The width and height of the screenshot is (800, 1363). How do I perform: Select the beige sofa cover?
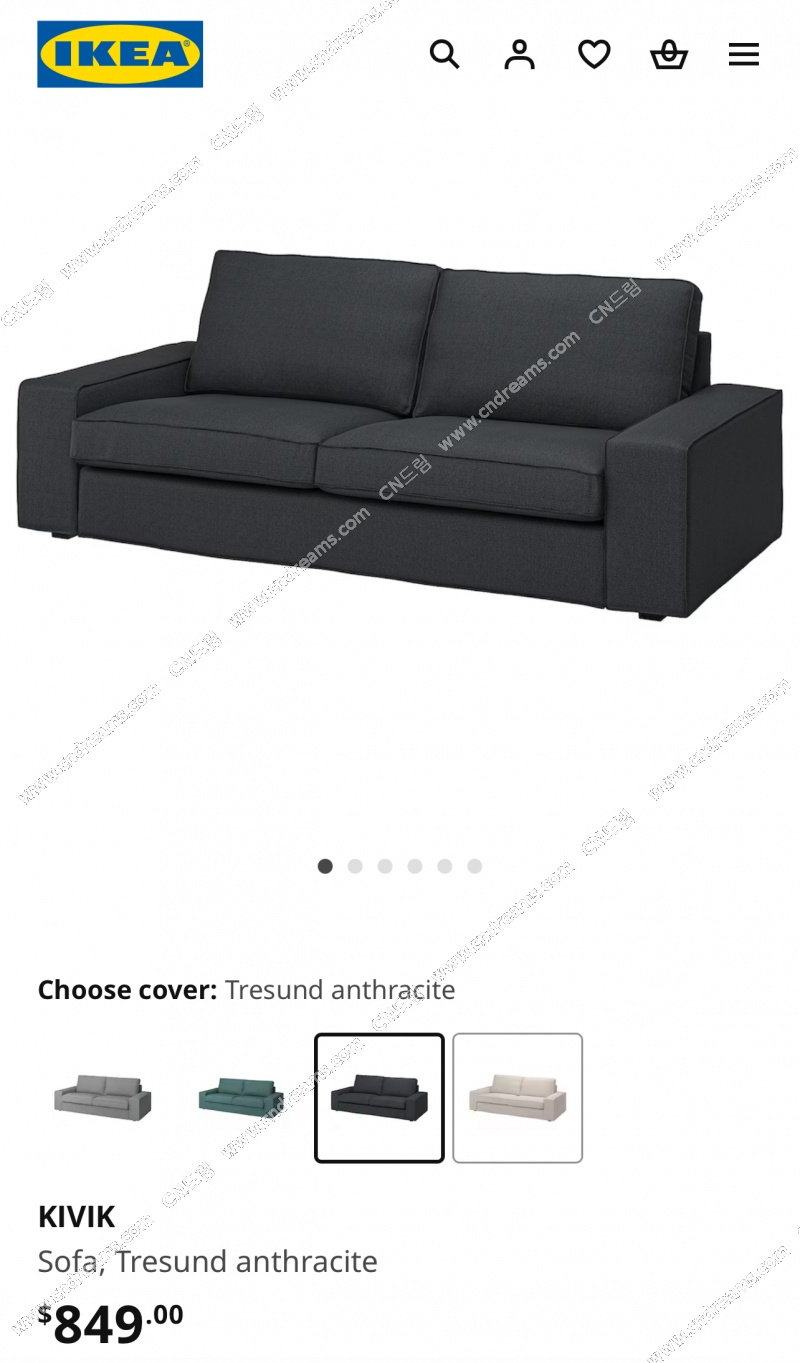coord(517,1098)
